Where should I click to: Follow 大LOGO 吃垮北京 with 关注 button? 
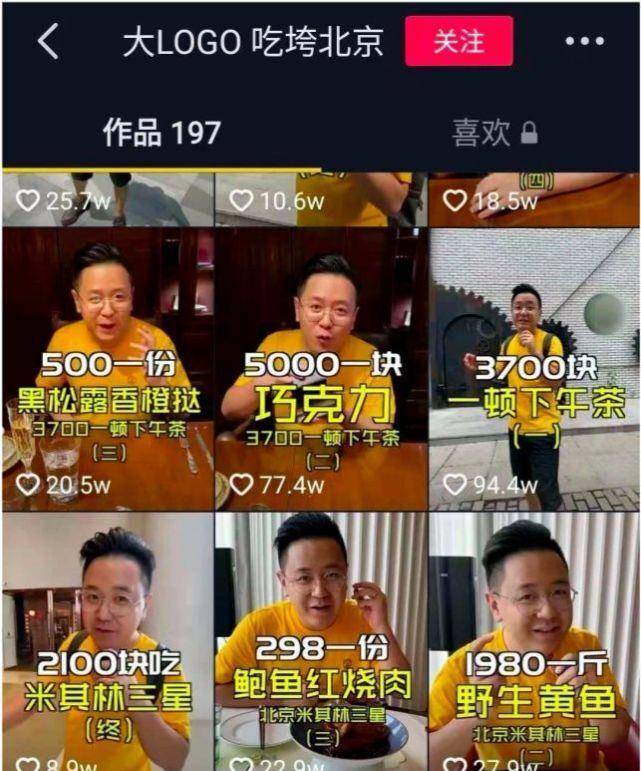[x=459, y=42]
